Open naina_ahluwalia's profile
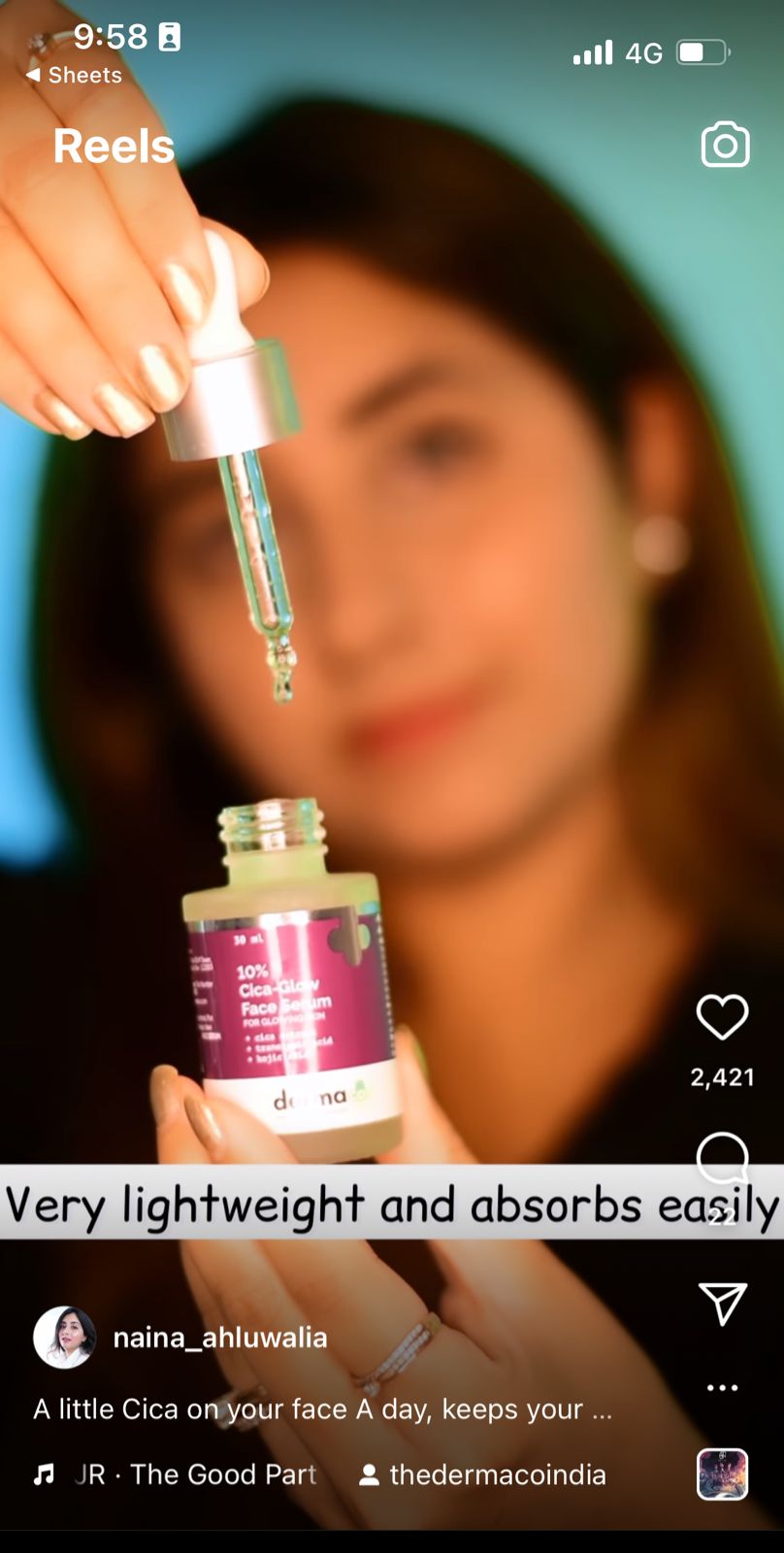The width and height of the screenshot is (784, 1553). (220, 1338)
